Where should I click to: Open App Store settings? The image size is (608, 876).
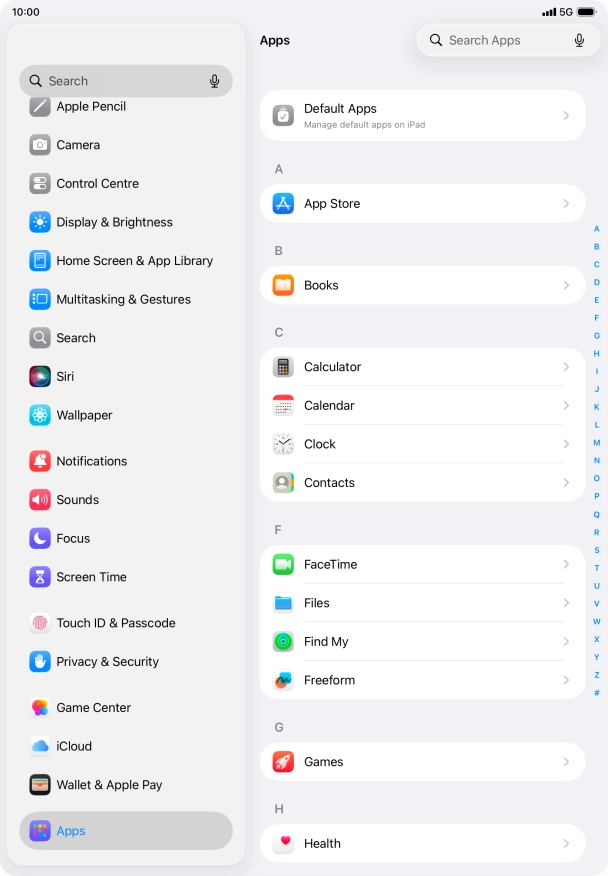[422, 204]
